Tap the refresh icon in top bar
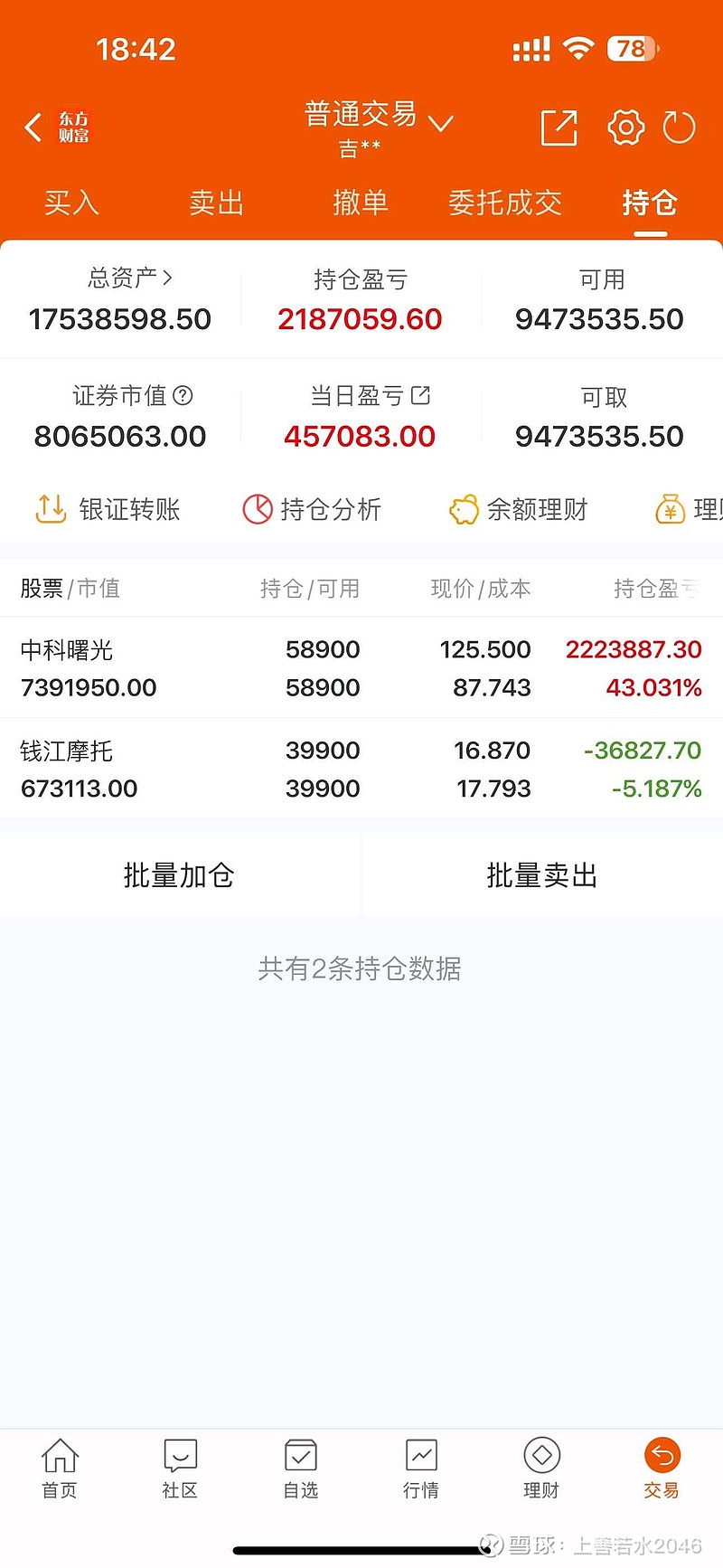The image size is (723, 1568). (x=680, y=127)
